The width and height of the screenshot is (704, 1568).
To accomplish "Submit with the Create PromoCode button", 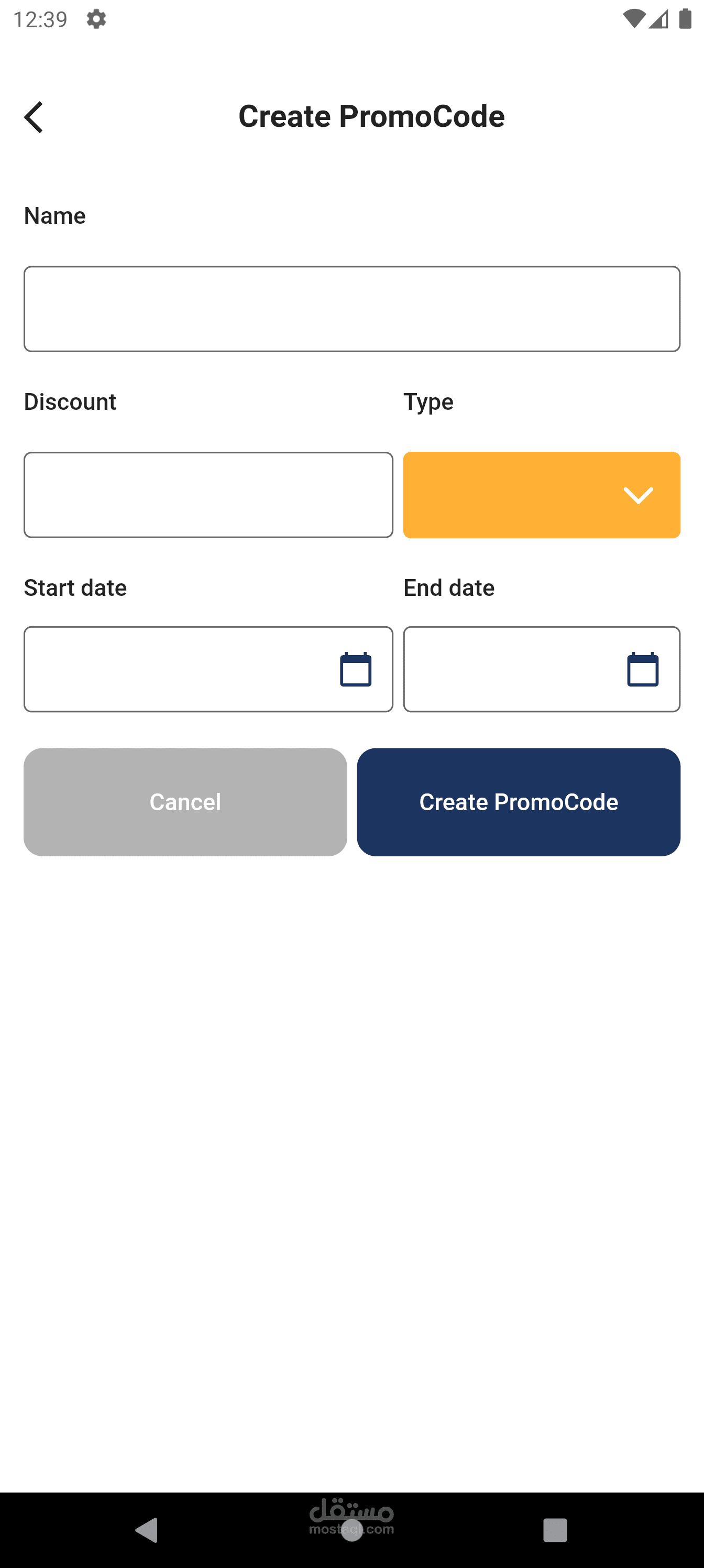I will click(x=519, y=802).
